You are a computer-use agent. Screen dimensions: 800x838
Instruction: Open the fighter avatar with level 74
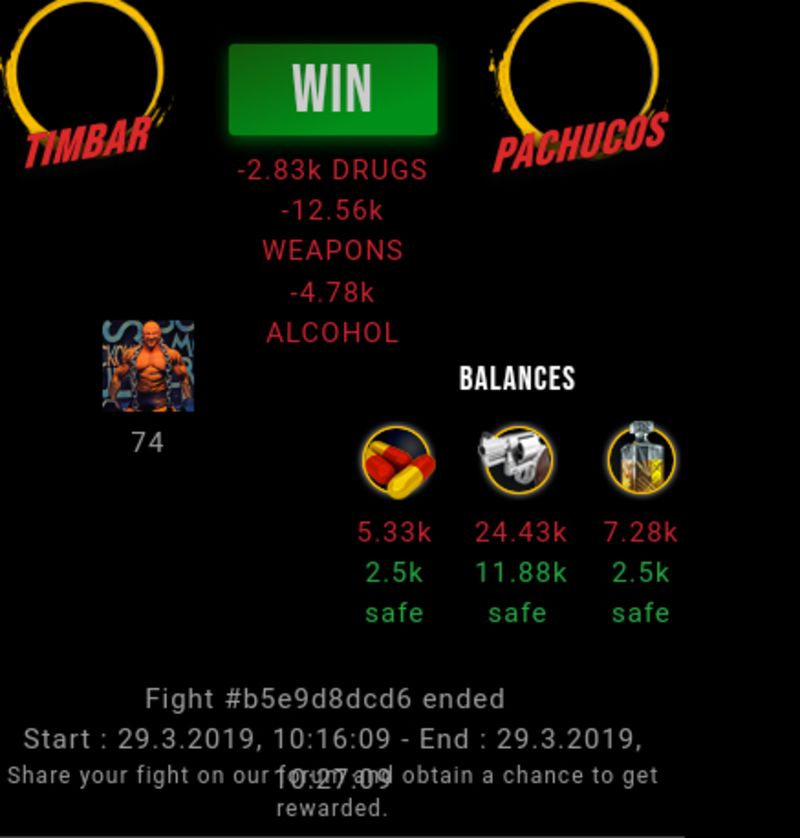click(x=148, y=366)
